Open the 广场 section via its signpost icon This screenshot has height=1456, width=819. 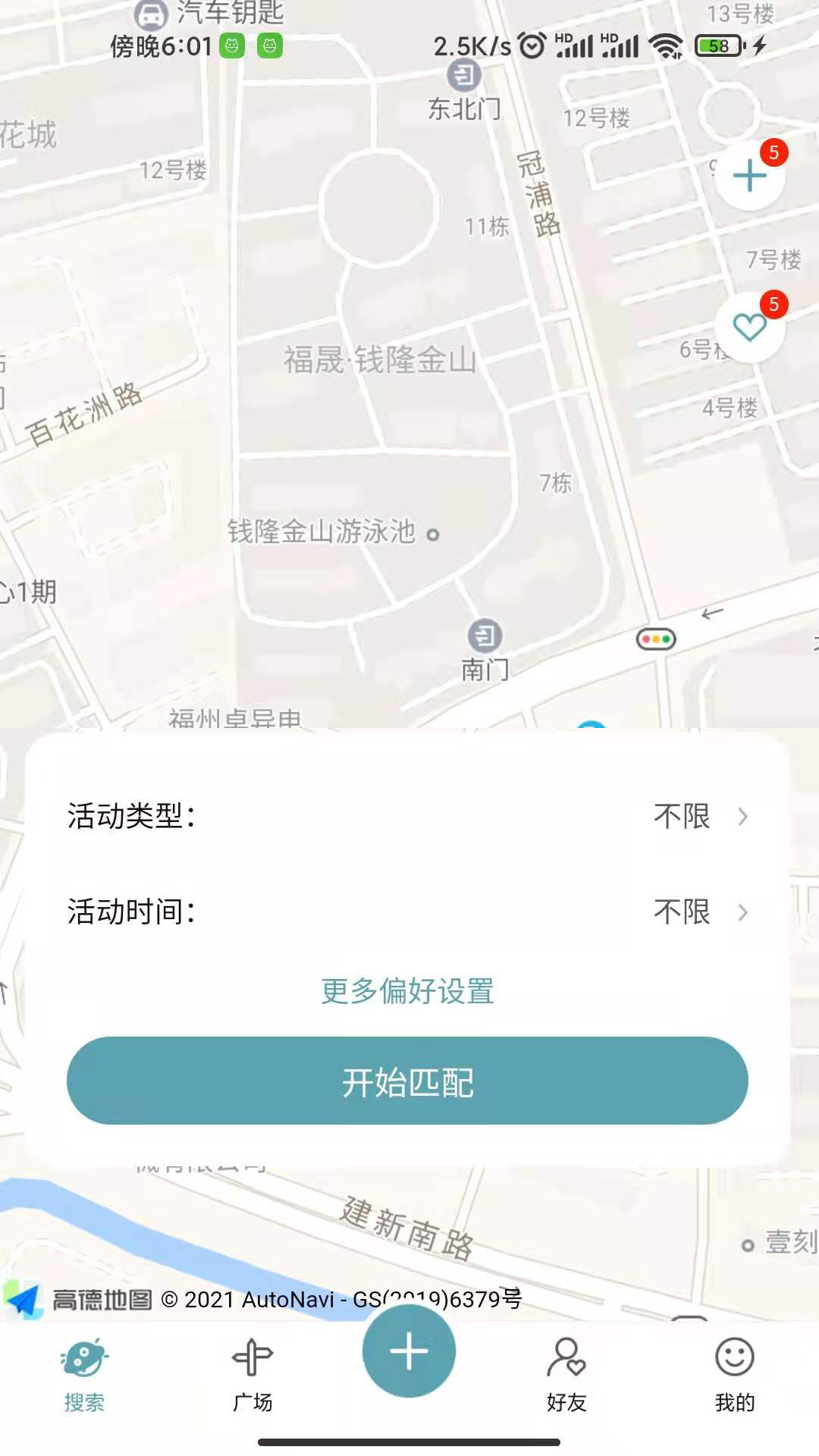click(x=253, y=1365)
